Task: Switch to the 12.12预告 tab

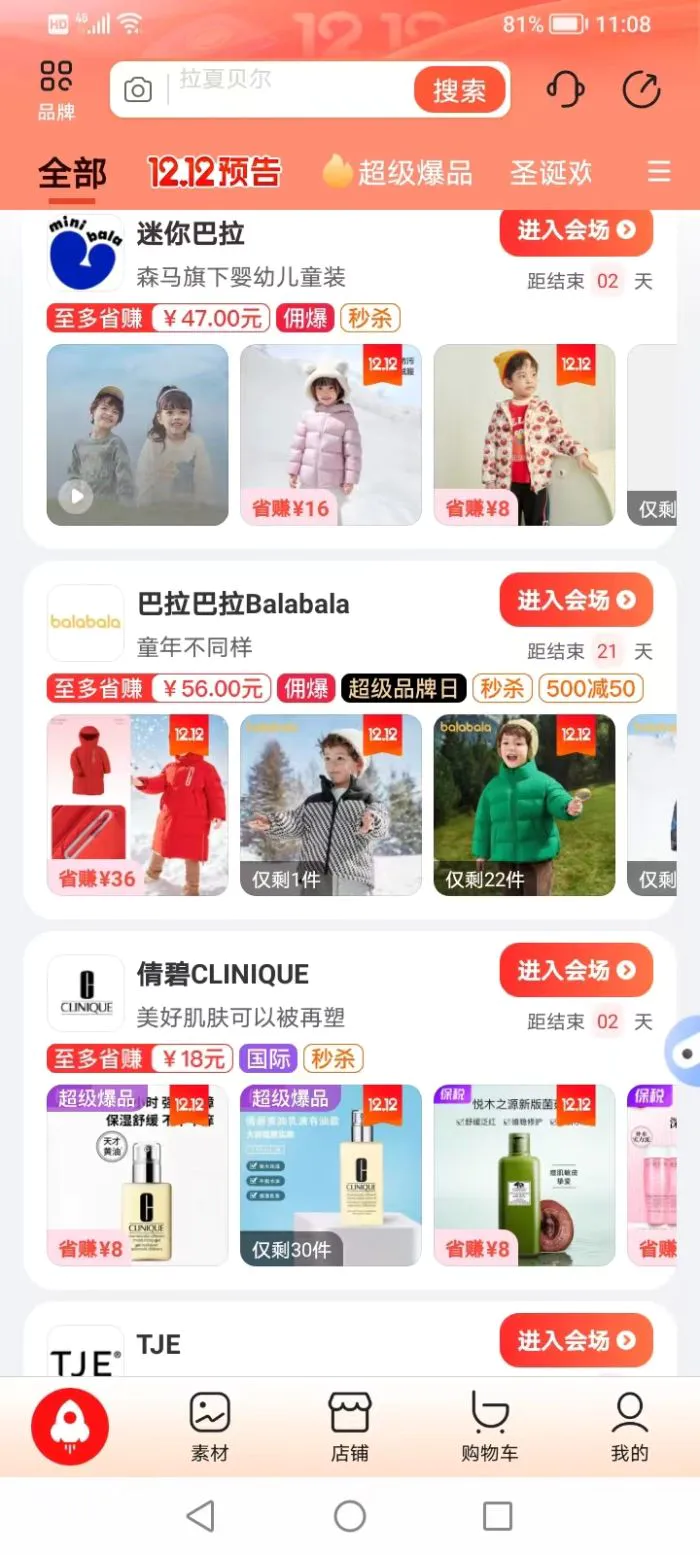Action: pos(215,172)
